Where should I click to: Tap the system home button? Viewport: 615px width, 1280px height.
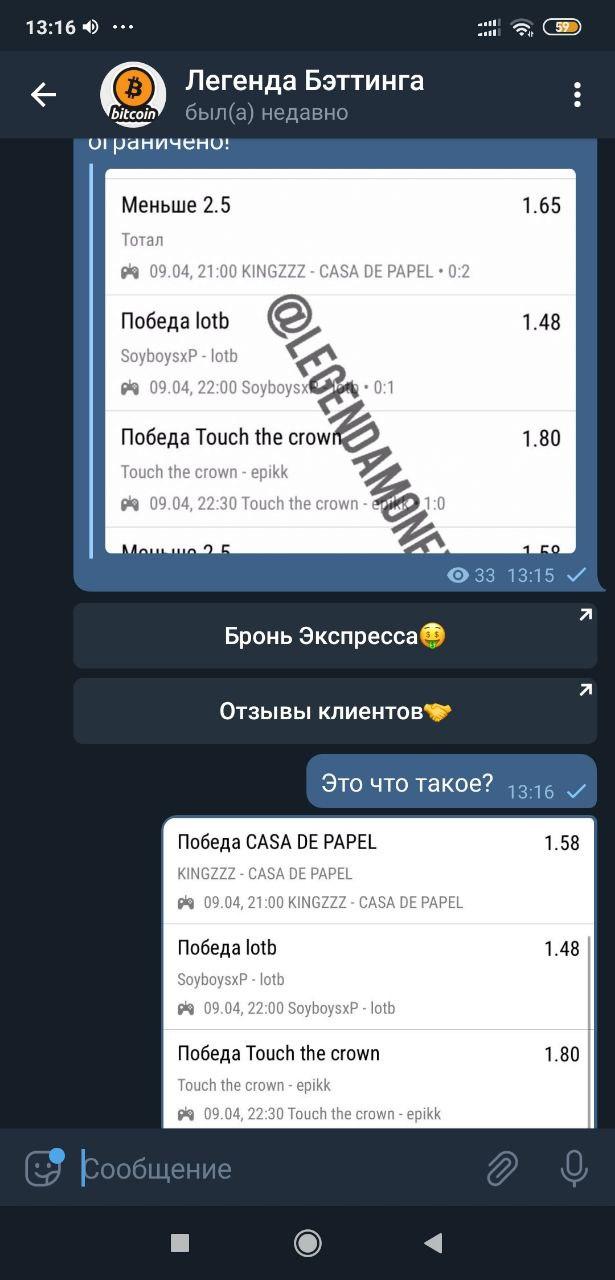tap(307, 1243)
